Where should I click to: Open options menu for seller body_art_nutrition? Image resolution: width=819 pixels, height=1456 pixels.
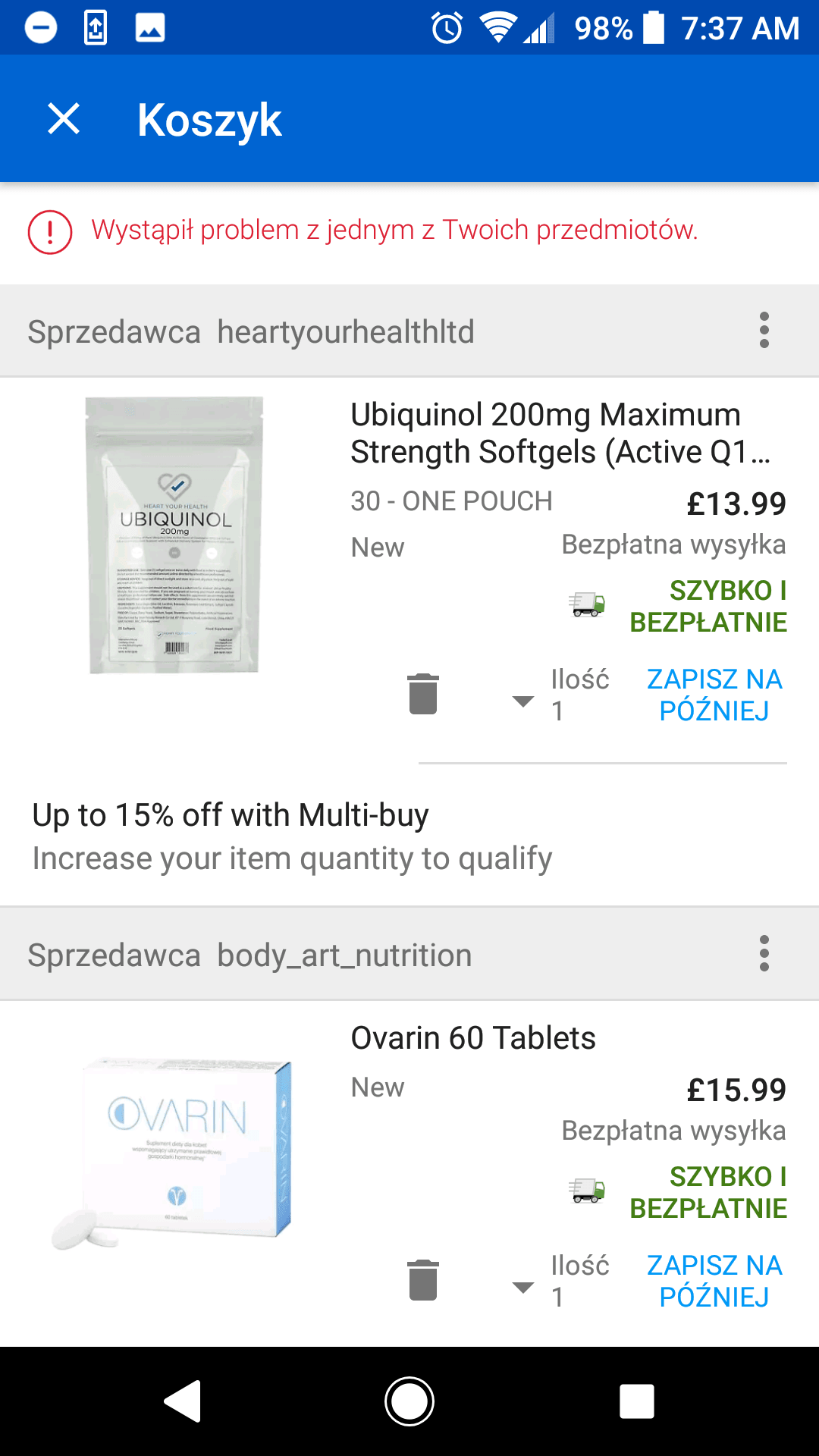point(764,954)
